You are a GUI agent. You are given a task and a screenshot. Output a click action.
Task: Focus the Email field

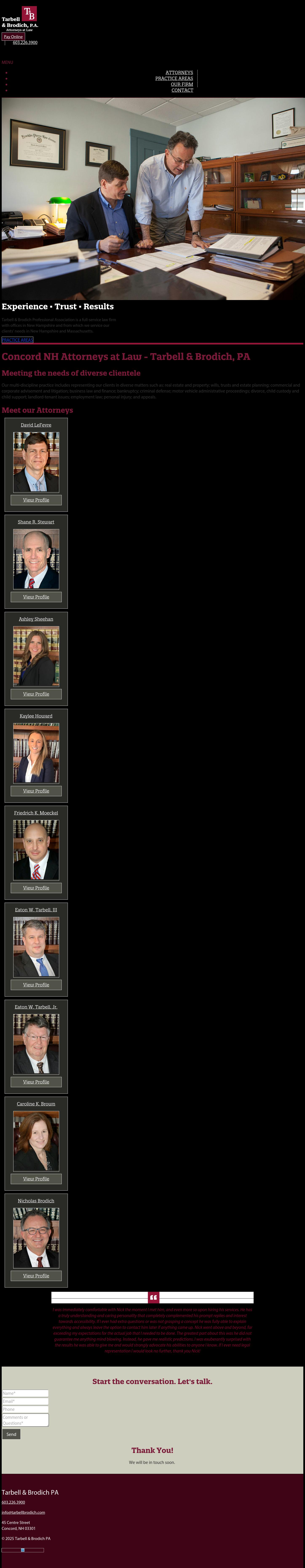tap(25, 1401)
